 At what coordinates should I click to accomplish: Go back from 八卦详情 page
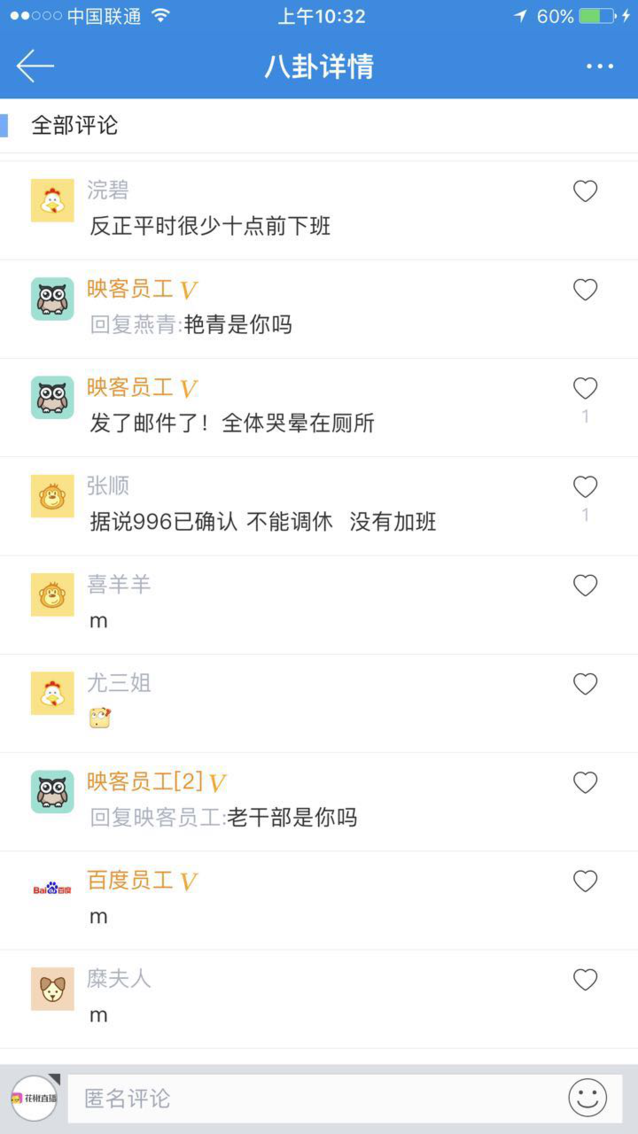tap(35, 67)
